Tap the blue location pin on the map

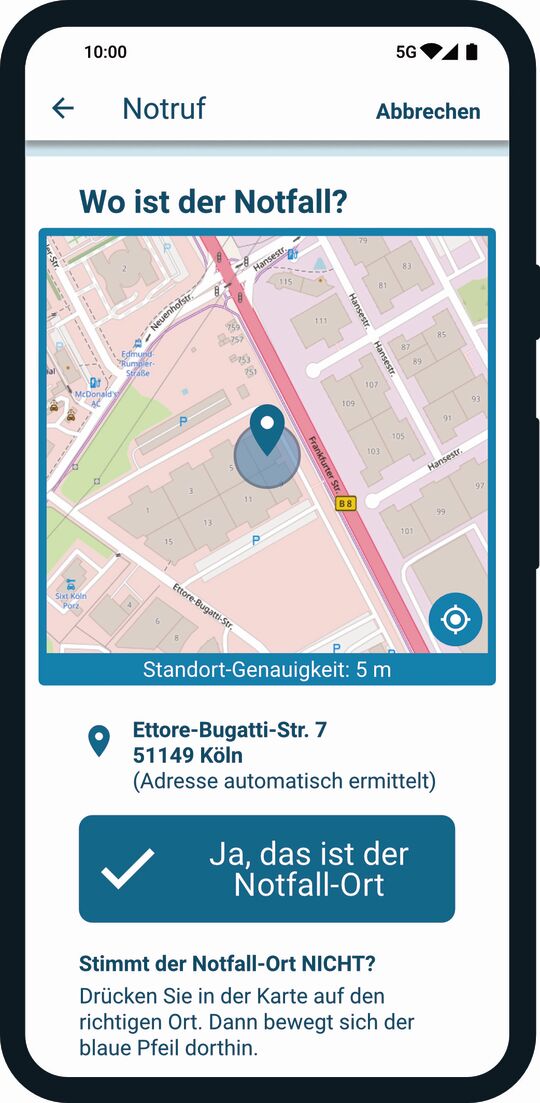[x=267, y=430]
